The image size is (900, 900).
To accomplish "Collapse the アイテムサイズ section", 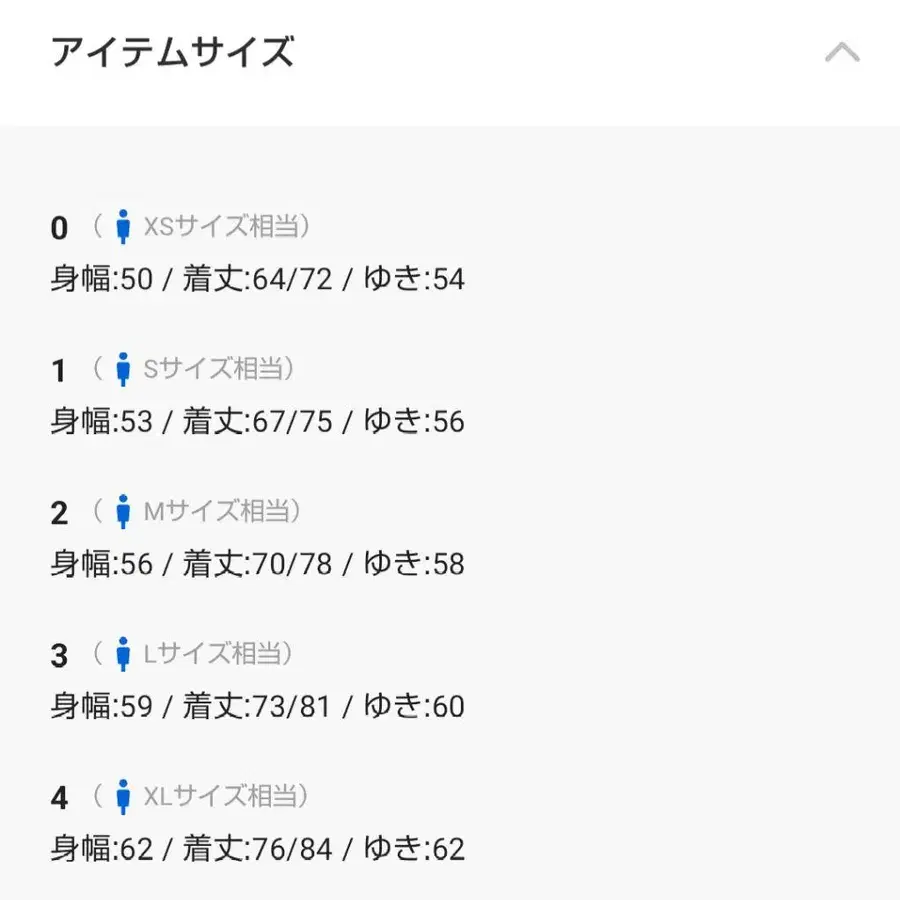I will coord(841,52).
